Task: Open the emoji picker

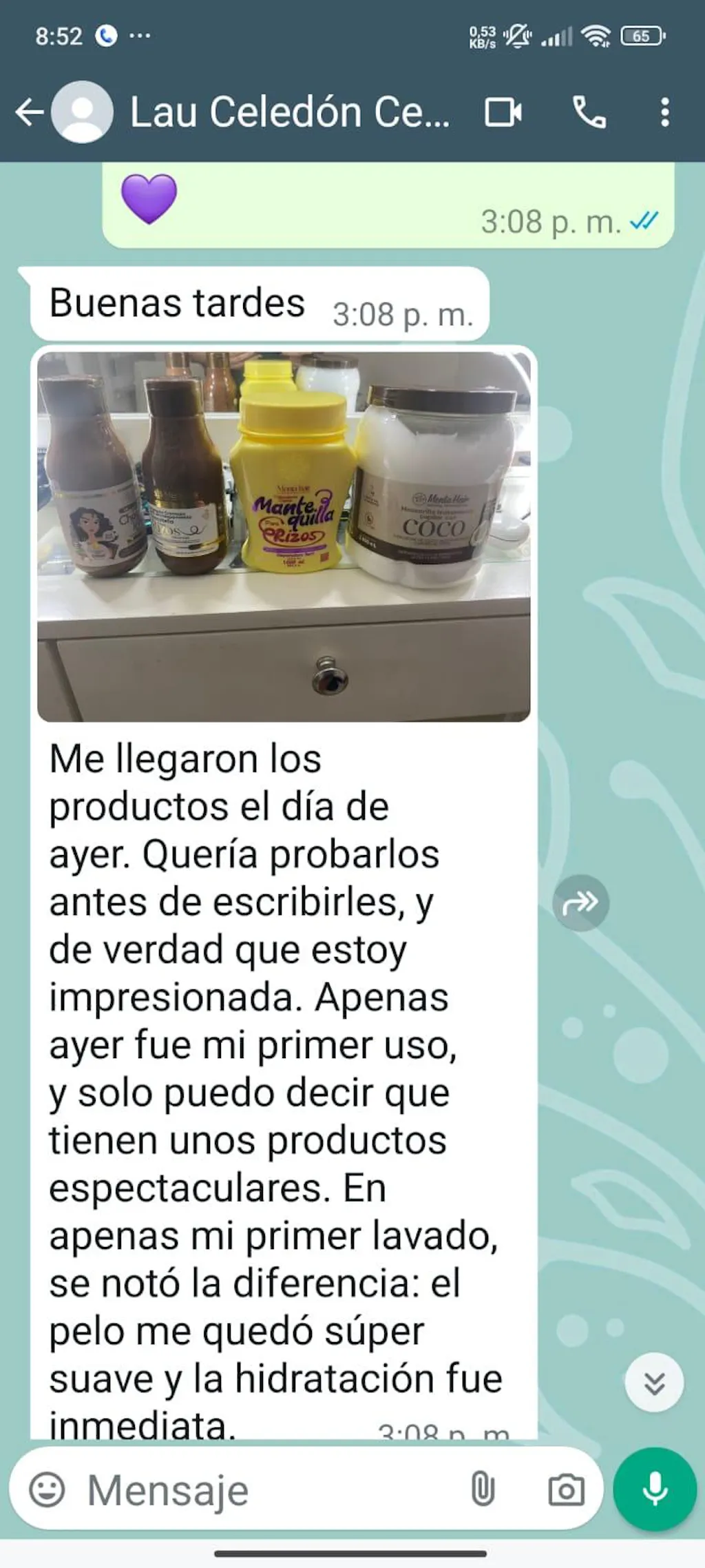Action: pos(48,1489)
